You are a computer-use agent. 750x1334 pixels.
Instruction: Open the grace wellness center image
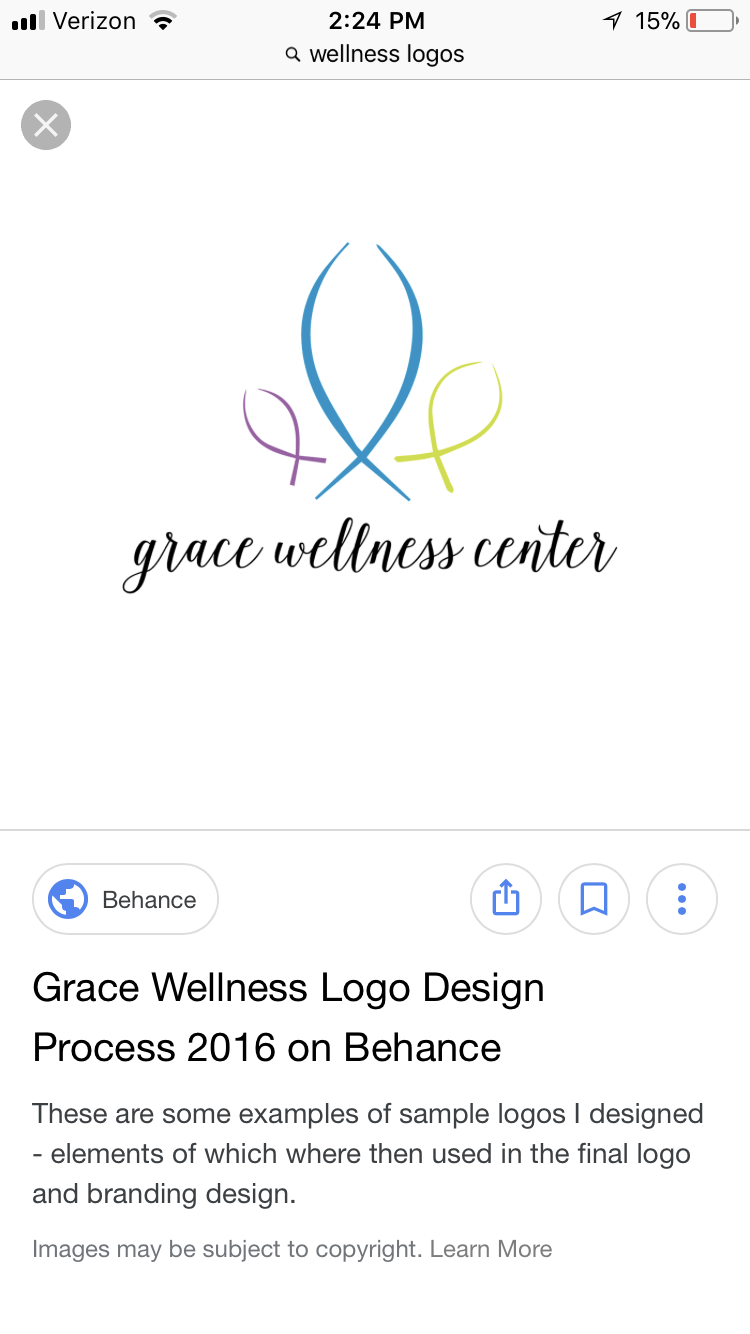pos(372,420)
